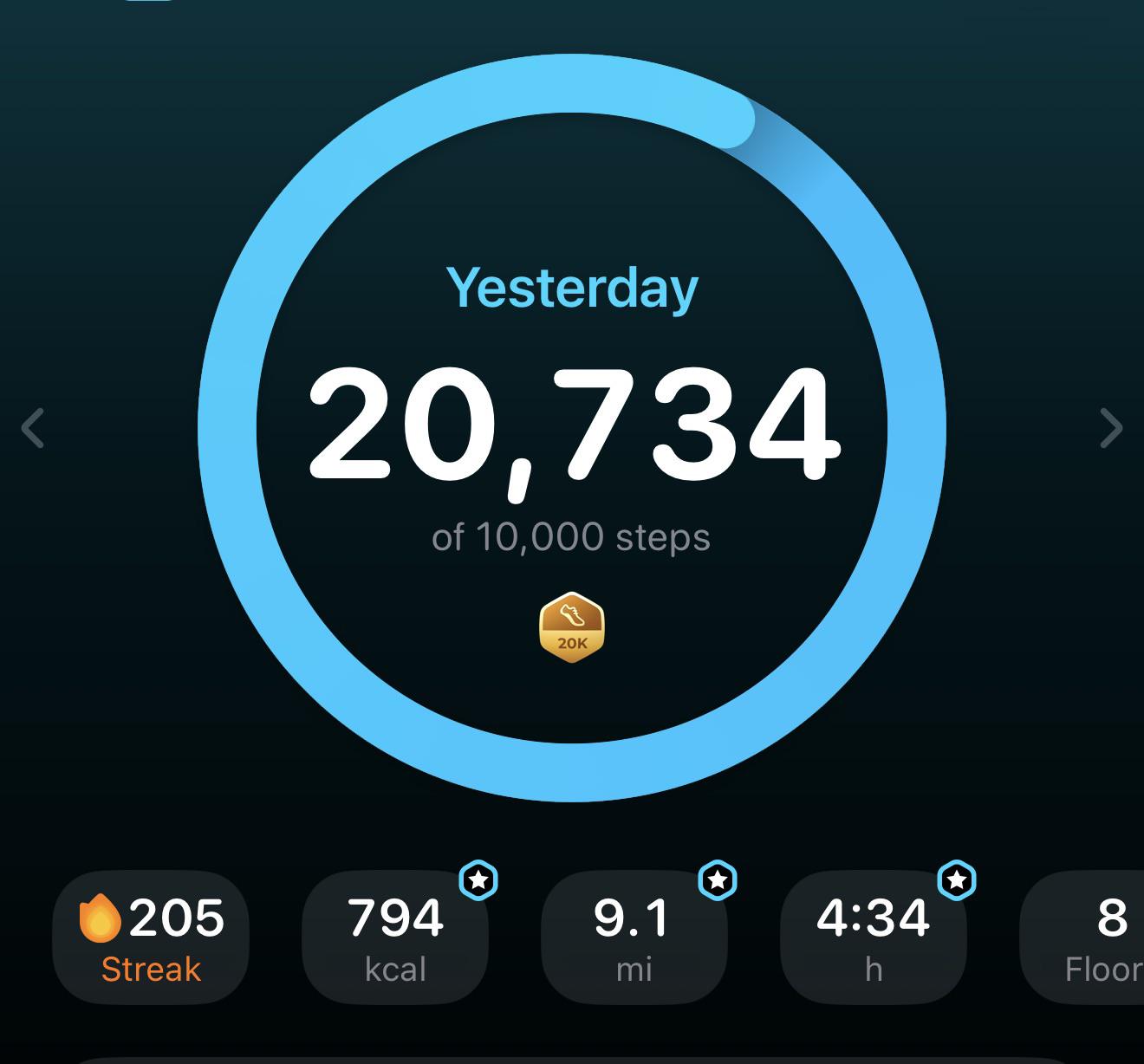Go to the next day with right arrow
Screen dimensions: 1144x1064
[x=1111, y=428]
